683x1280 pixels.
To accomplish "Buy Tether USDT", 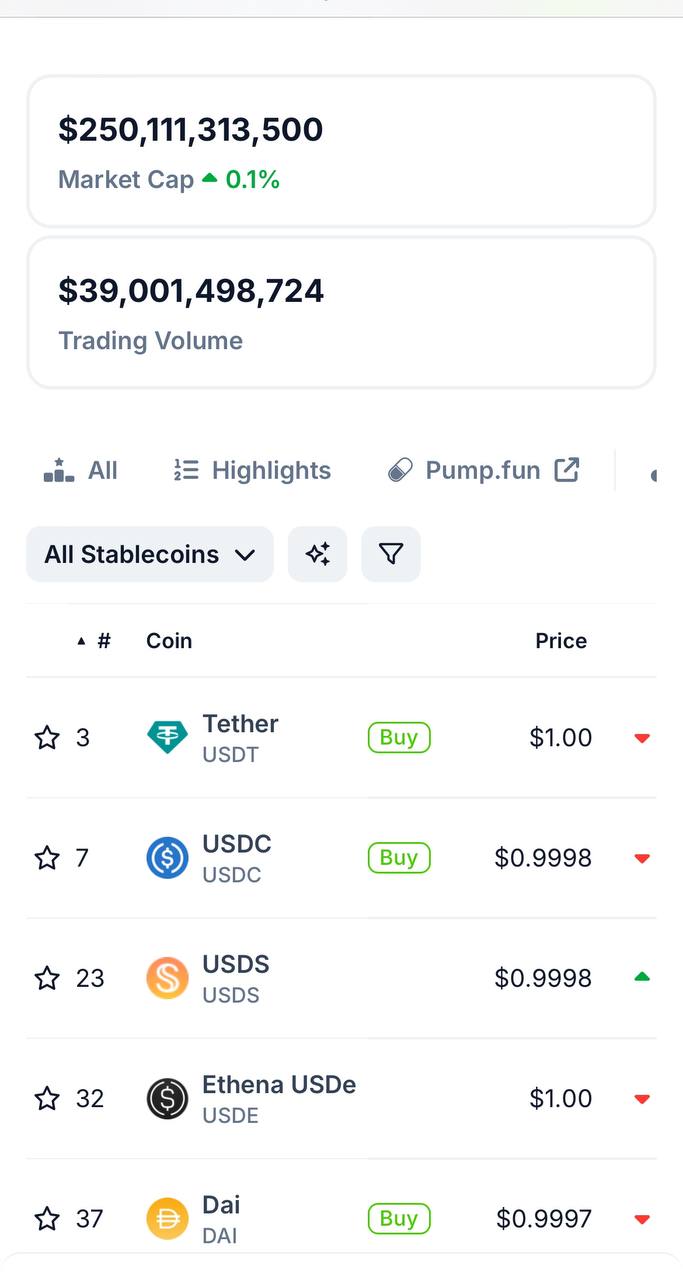I will [x=399, y=738].
